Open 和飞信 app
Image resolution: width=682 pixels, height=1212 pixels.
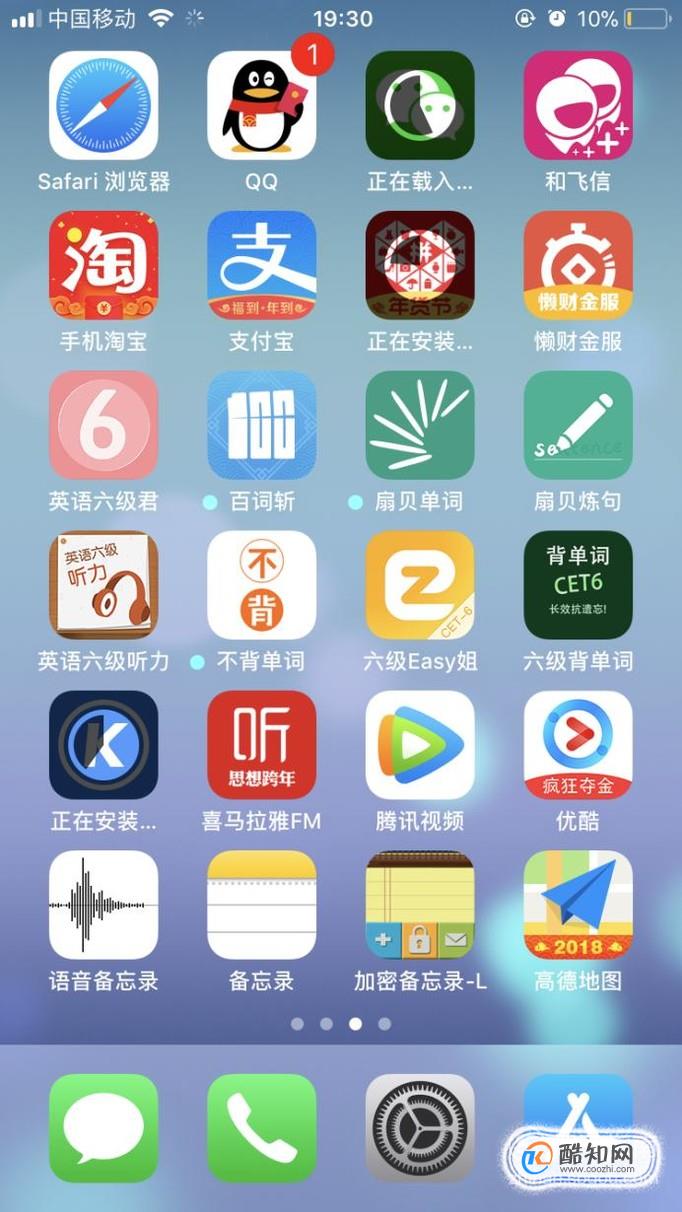[x=578, y=106]
